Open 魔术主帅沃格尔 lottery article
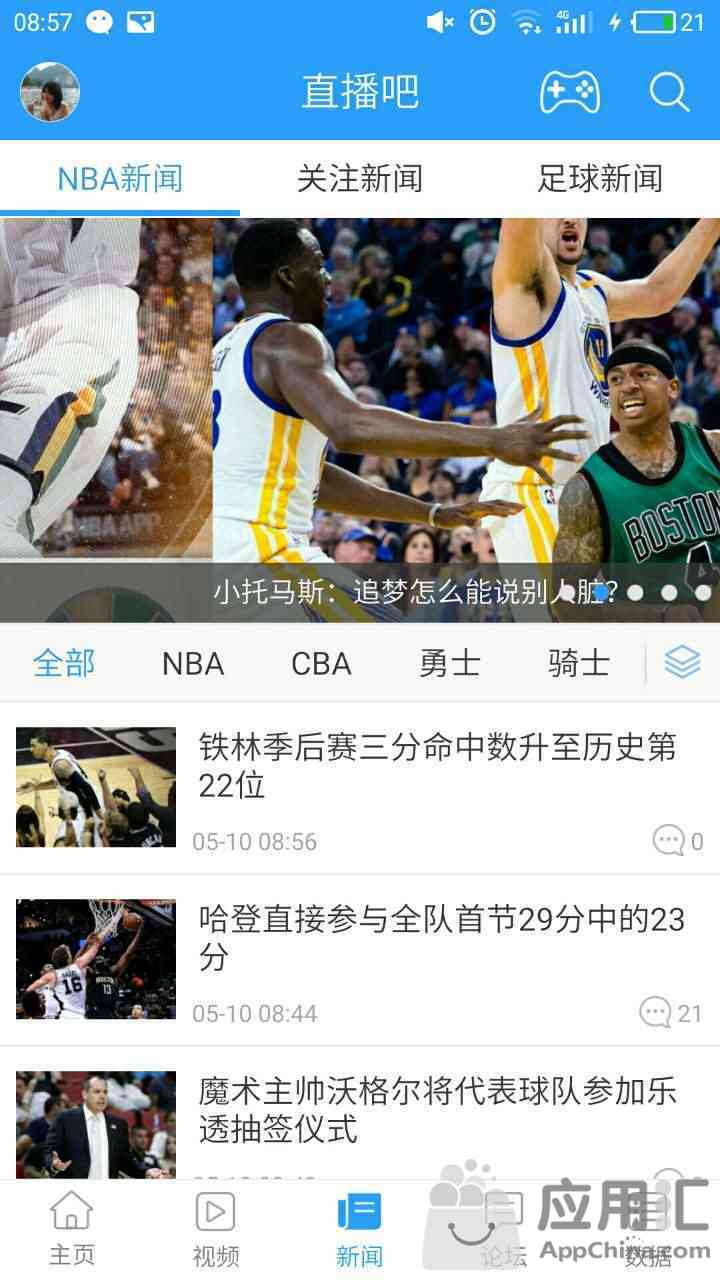The image size is (720, 1280). [x=437, y=1110]
